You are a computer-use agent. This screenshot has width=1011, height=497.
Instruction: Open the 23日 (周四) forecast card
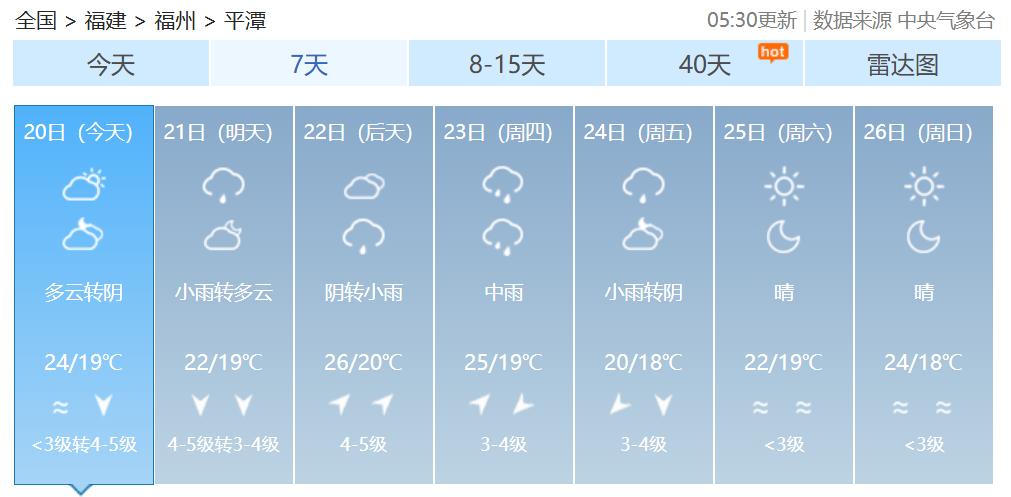point(504,295)
